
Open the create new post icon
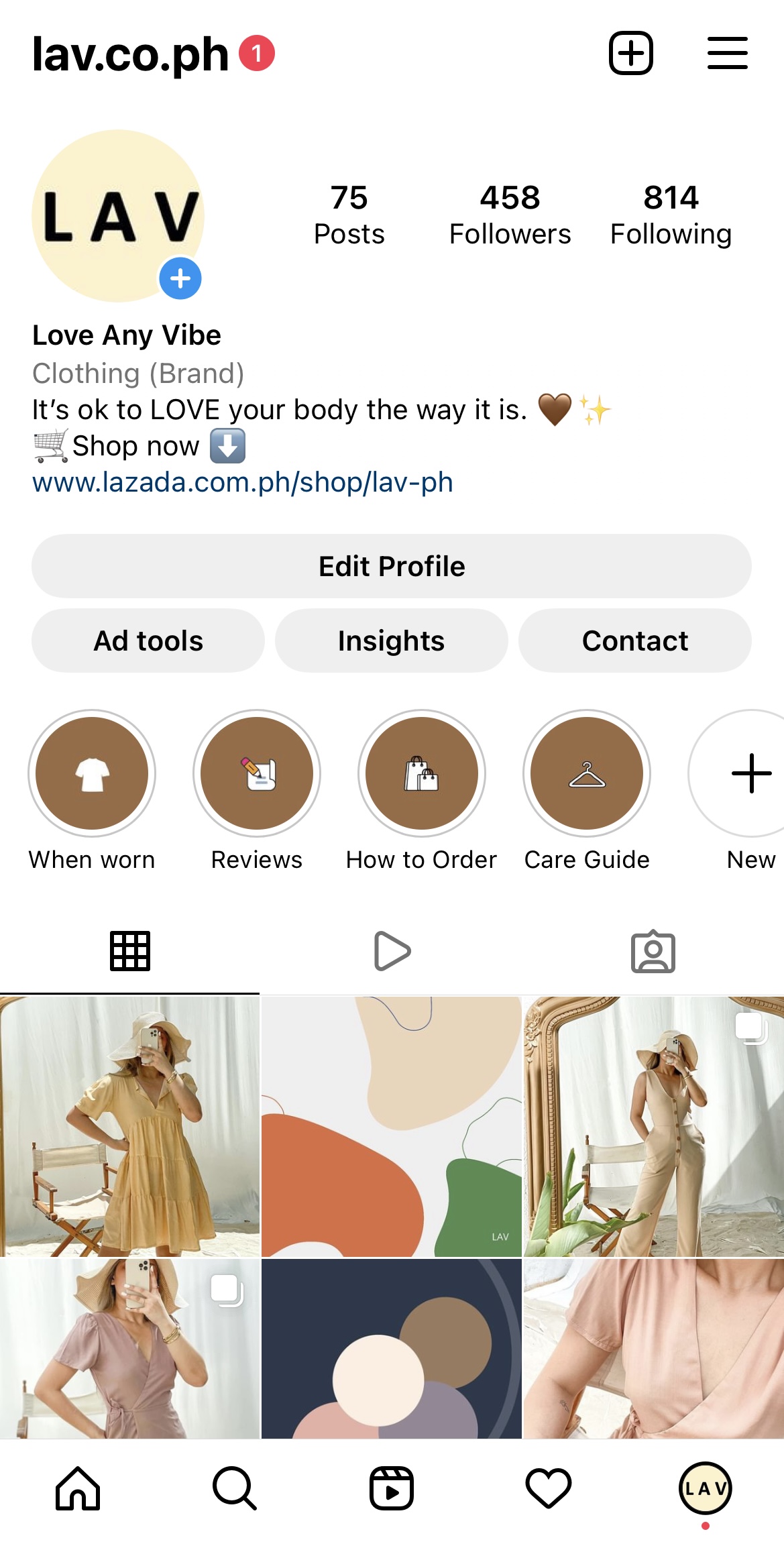(x=630, y=53)
